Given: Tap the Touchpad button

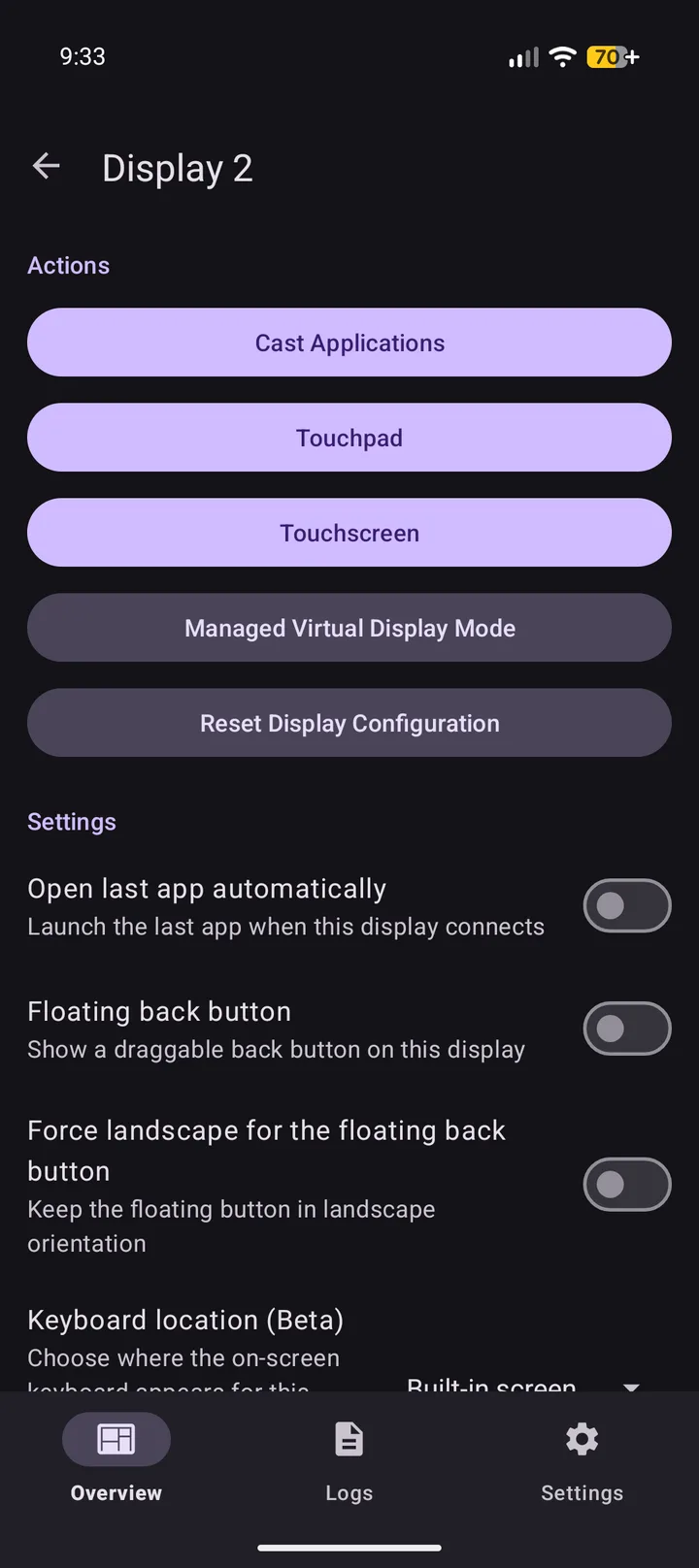Looking at the screenshot, I should [349, 438].
